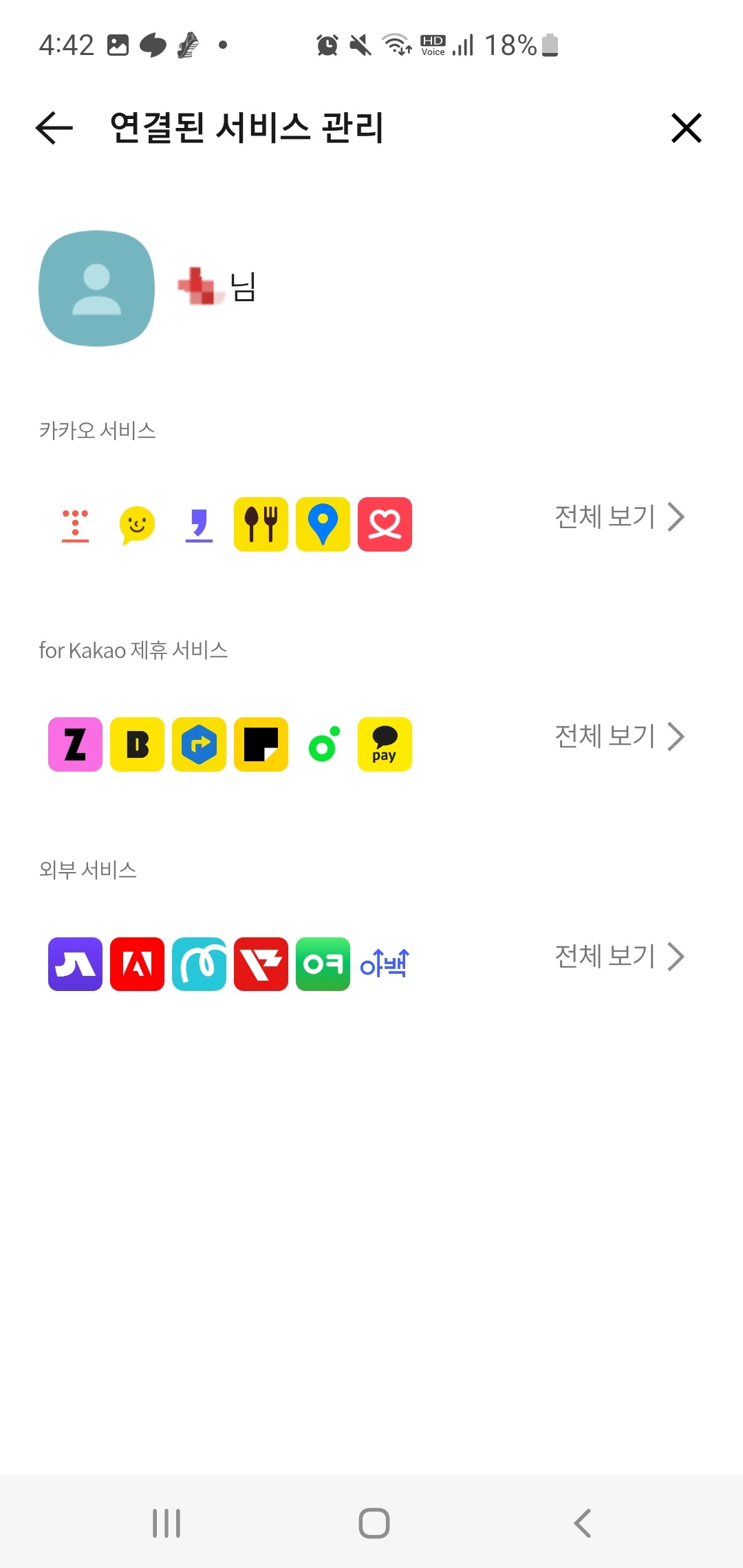743x1568 pixels.
Task: Expand 전체 보기 for Kakao 제휴 서비스
Action: tap(618, 737)
